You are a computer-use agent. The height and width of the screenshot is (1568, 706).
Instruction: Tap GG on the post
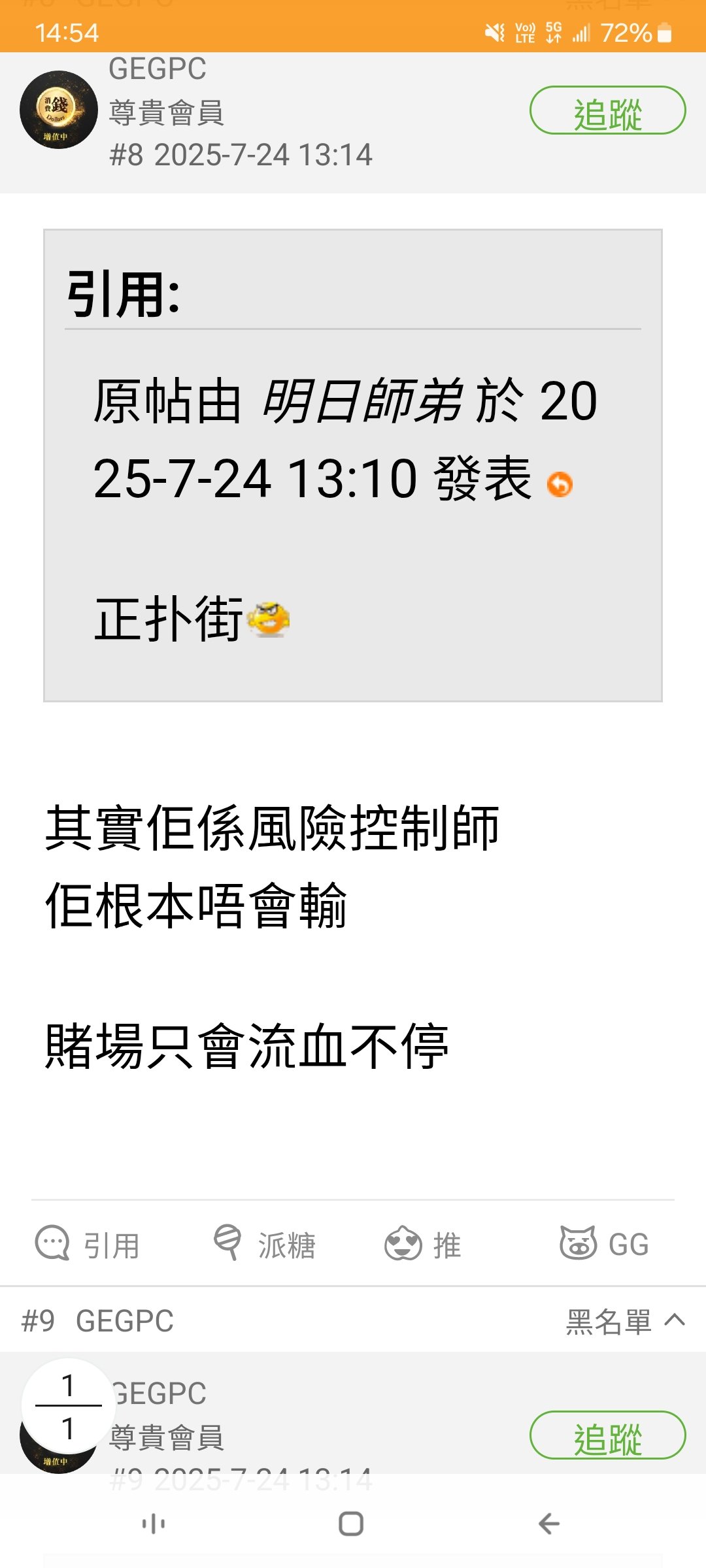pos(604,1244)
